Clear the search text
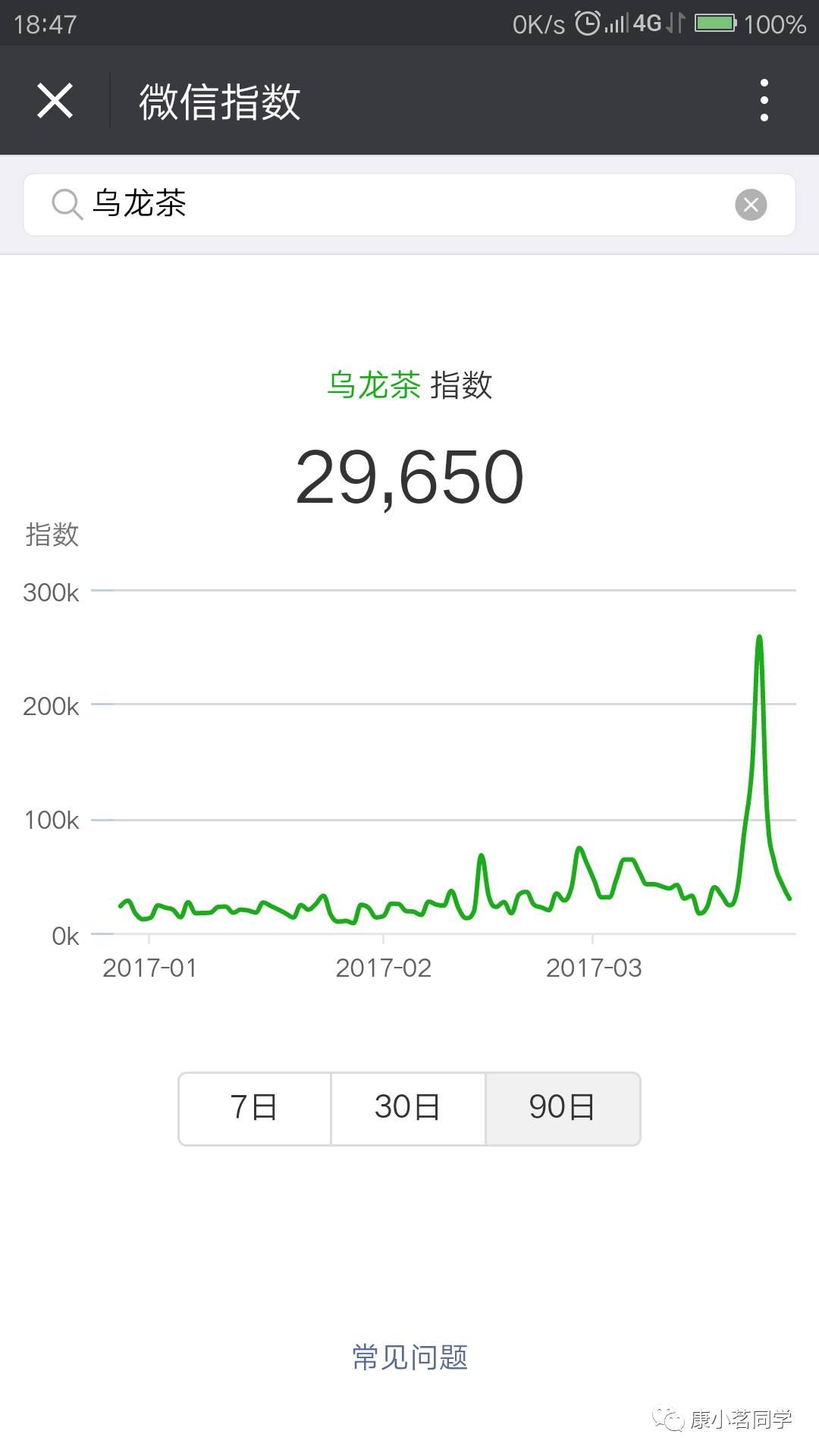 click(x=751, y=205)
